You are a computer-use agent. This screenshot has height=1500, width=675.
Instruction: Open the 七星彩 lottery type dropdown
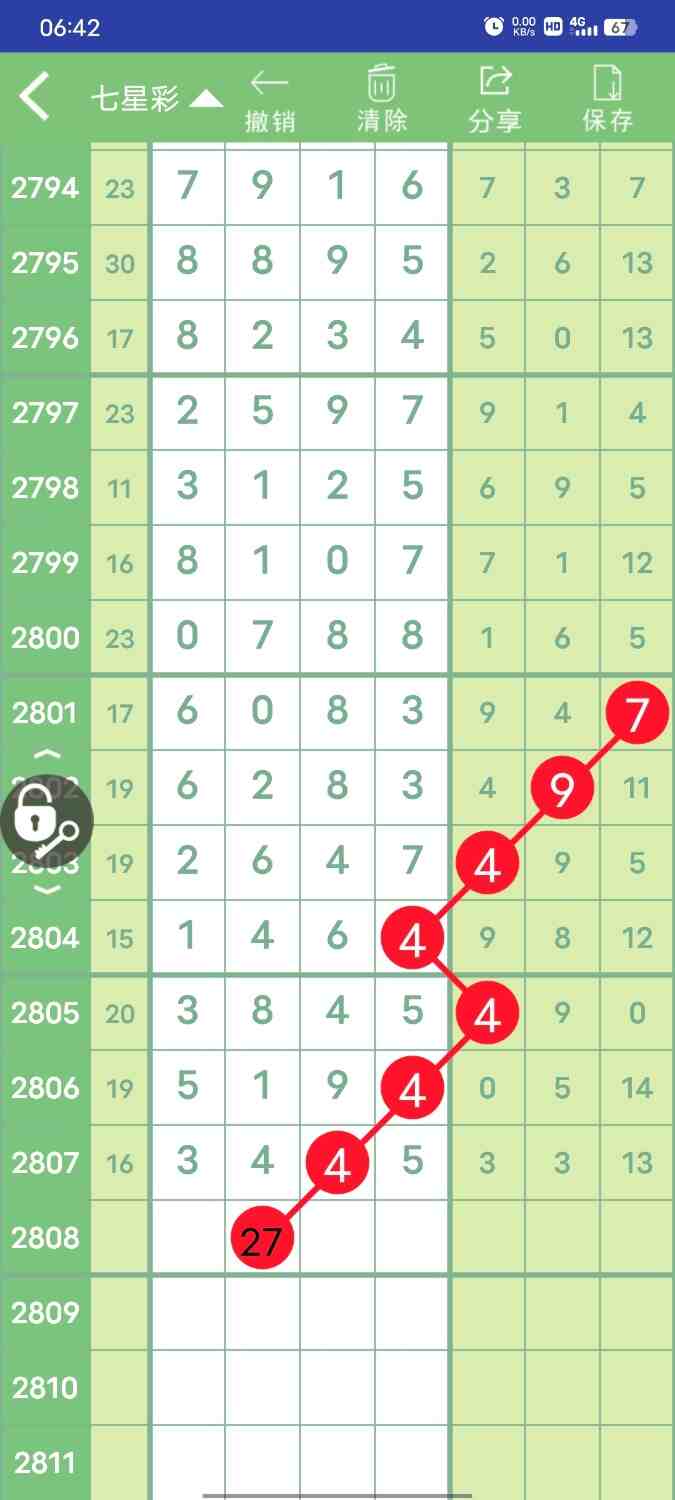coord(155,98)
